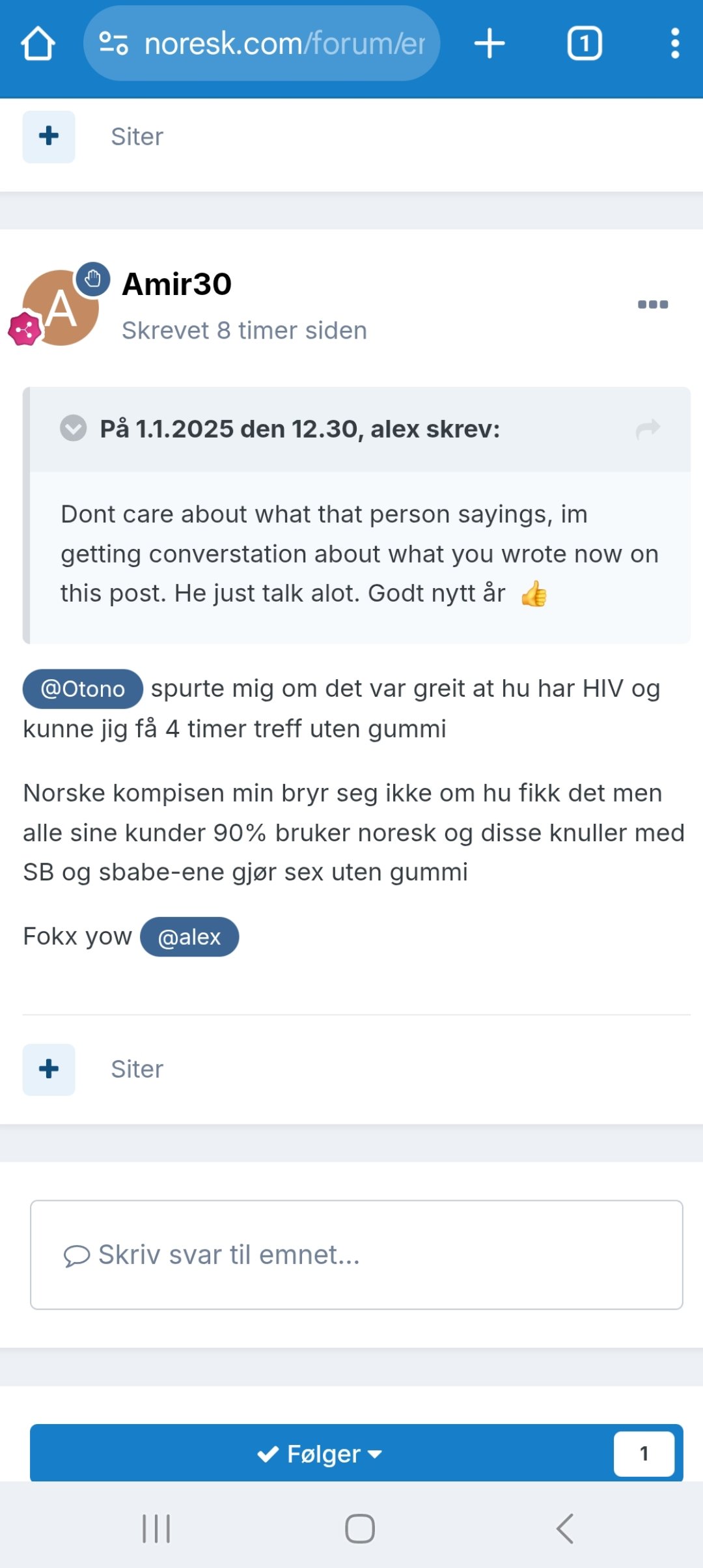The image size is (703, 1568).
Task: Open the Følger follow dropdown
Action: [x=320, y=1453]
